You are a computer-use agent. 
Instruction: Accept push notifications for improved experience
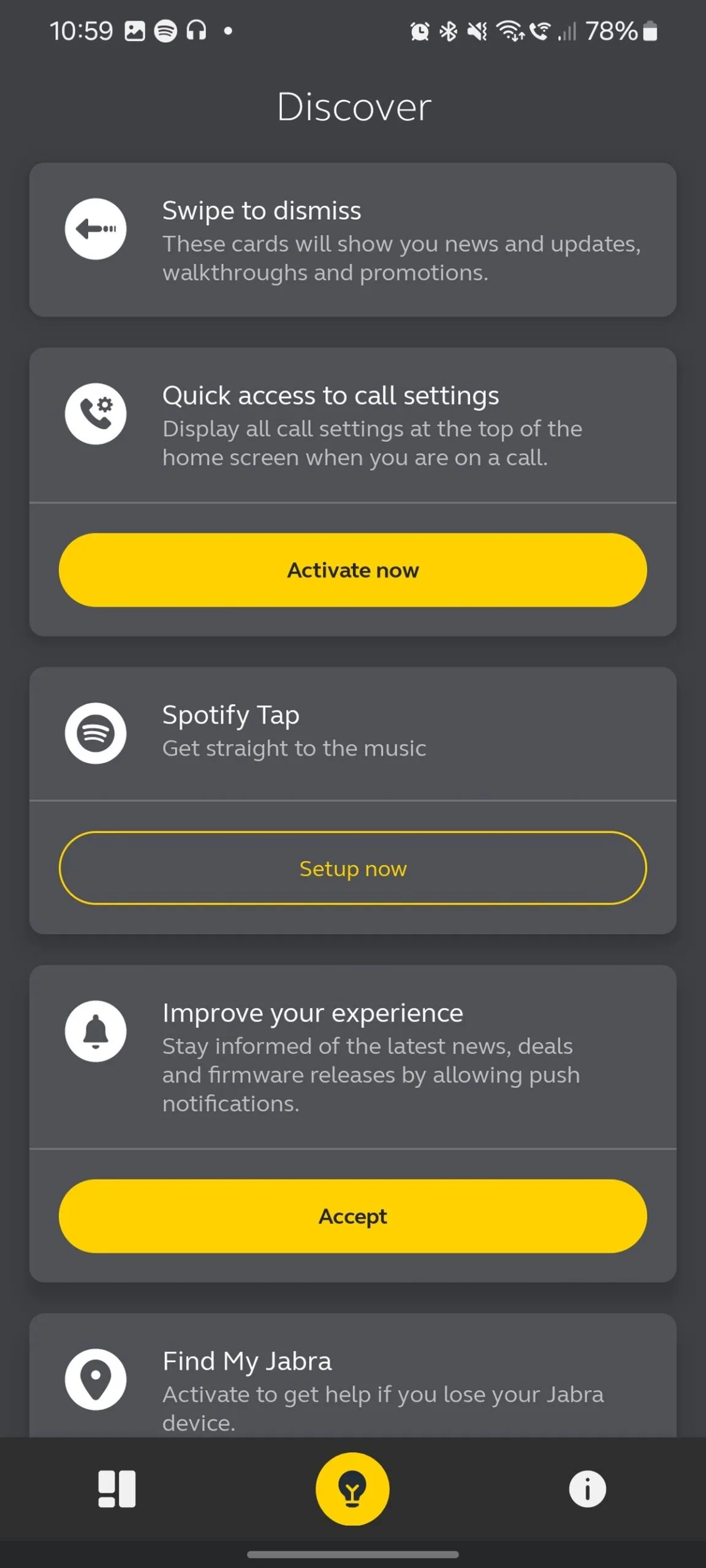point(352,1216)
